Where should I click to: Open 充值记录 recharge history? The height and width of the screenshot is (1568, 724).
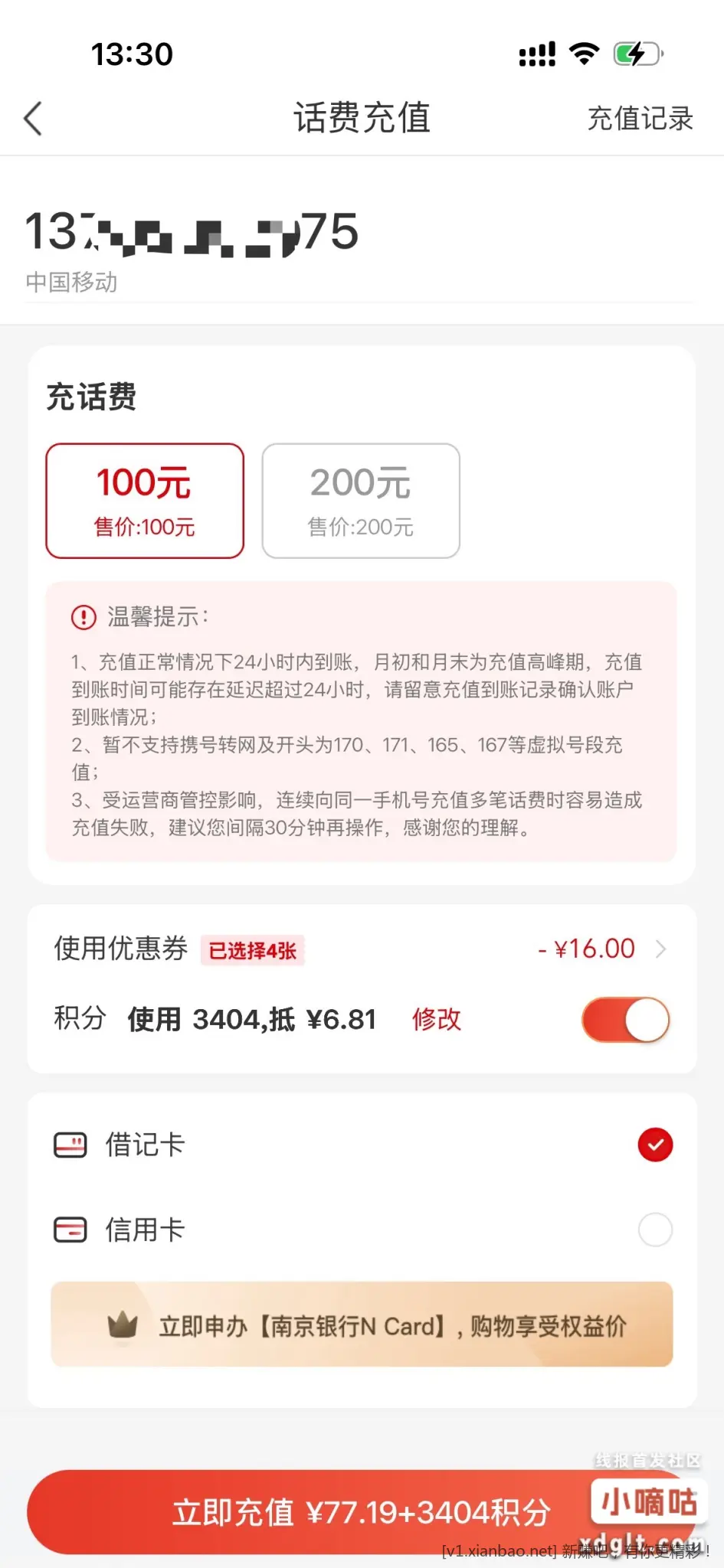coord(640,119)
